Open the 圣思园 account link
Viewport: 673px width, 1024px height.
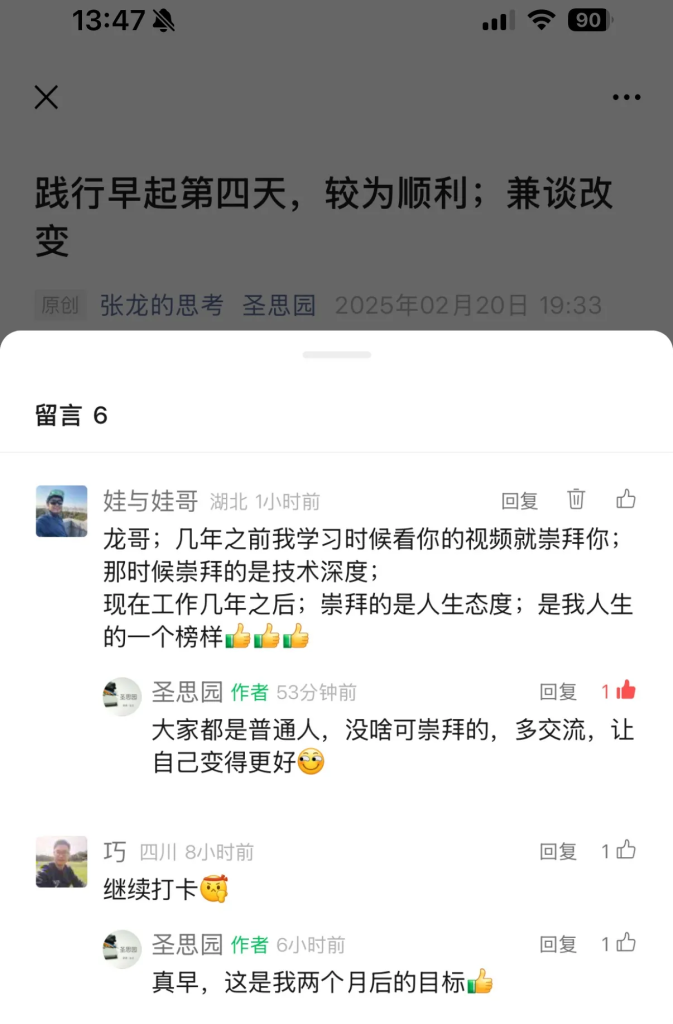pyautogui.click(x=279, y=305)
